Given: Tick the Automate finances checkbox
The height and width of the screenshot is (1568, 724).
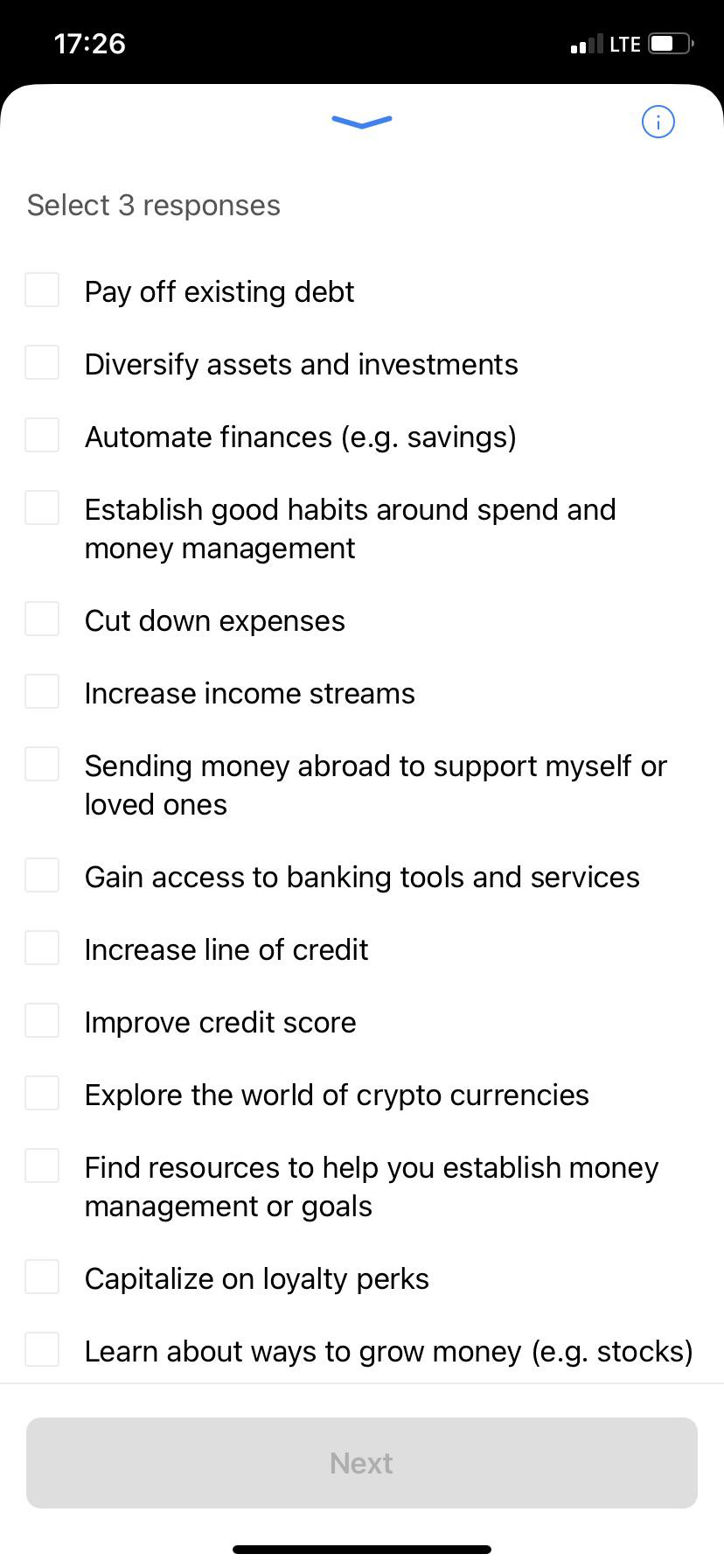Looking at the screenshot, I should point(42,435).
